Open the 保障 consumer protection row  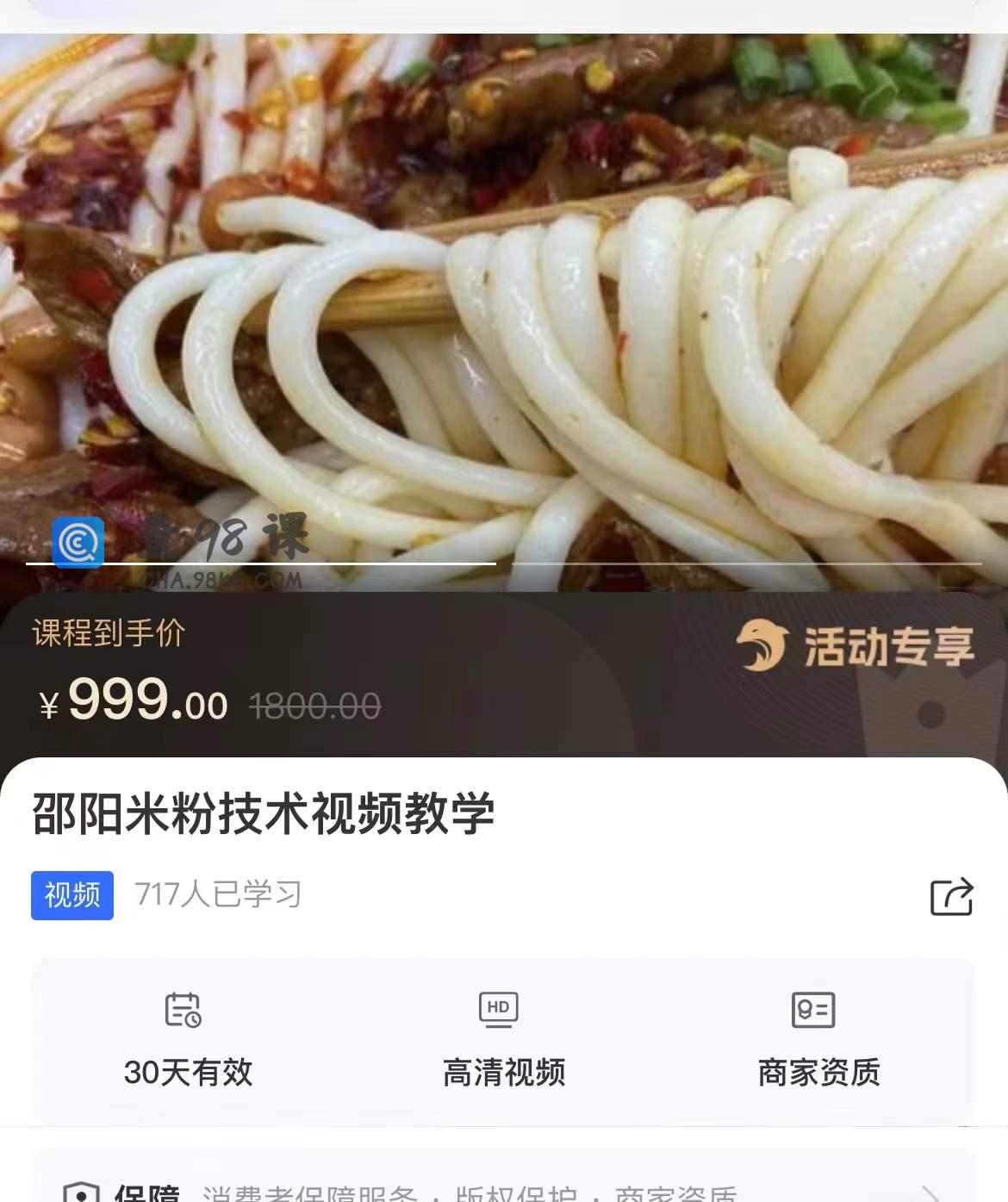503,1190
